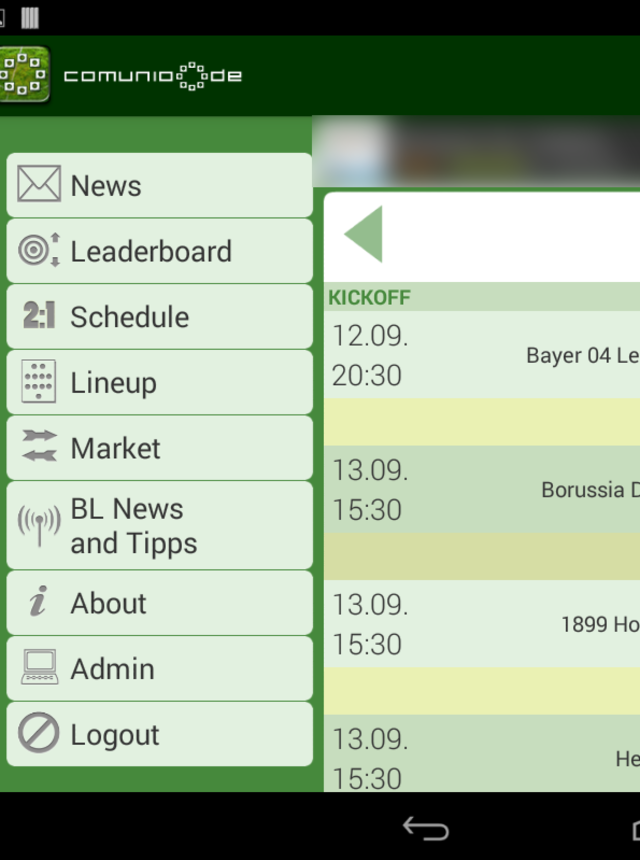Screen dimensions: 640x860
Task: Tap the system back button
Action: (425, 828)
